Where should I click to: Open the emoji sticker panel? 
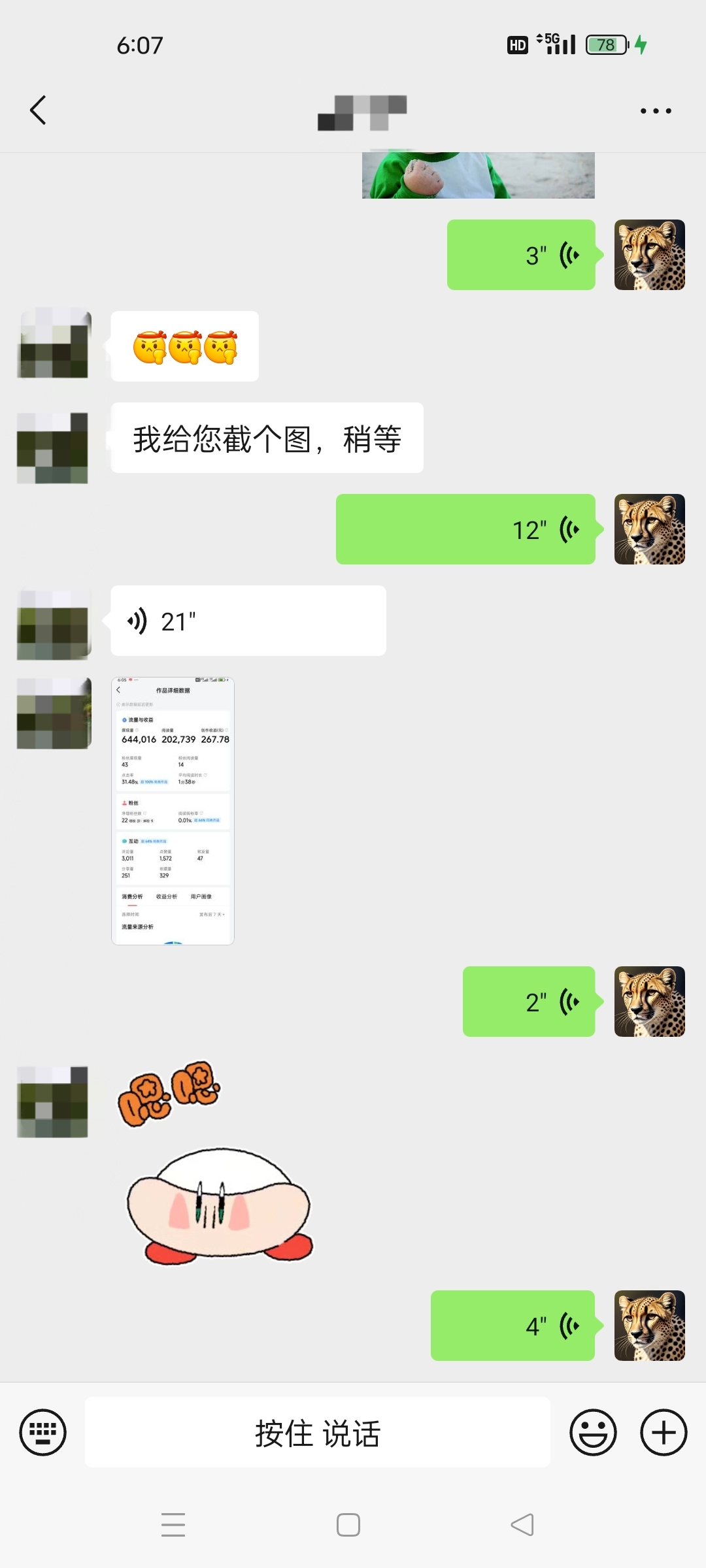(593, 1433)
